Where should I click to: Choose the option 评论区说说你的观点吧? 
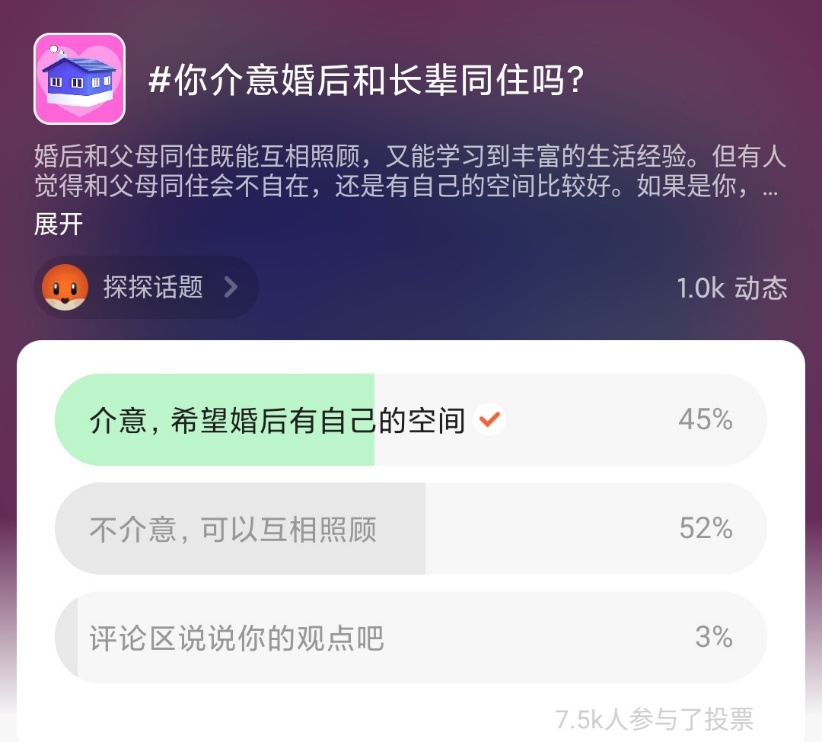click(410, 638)
